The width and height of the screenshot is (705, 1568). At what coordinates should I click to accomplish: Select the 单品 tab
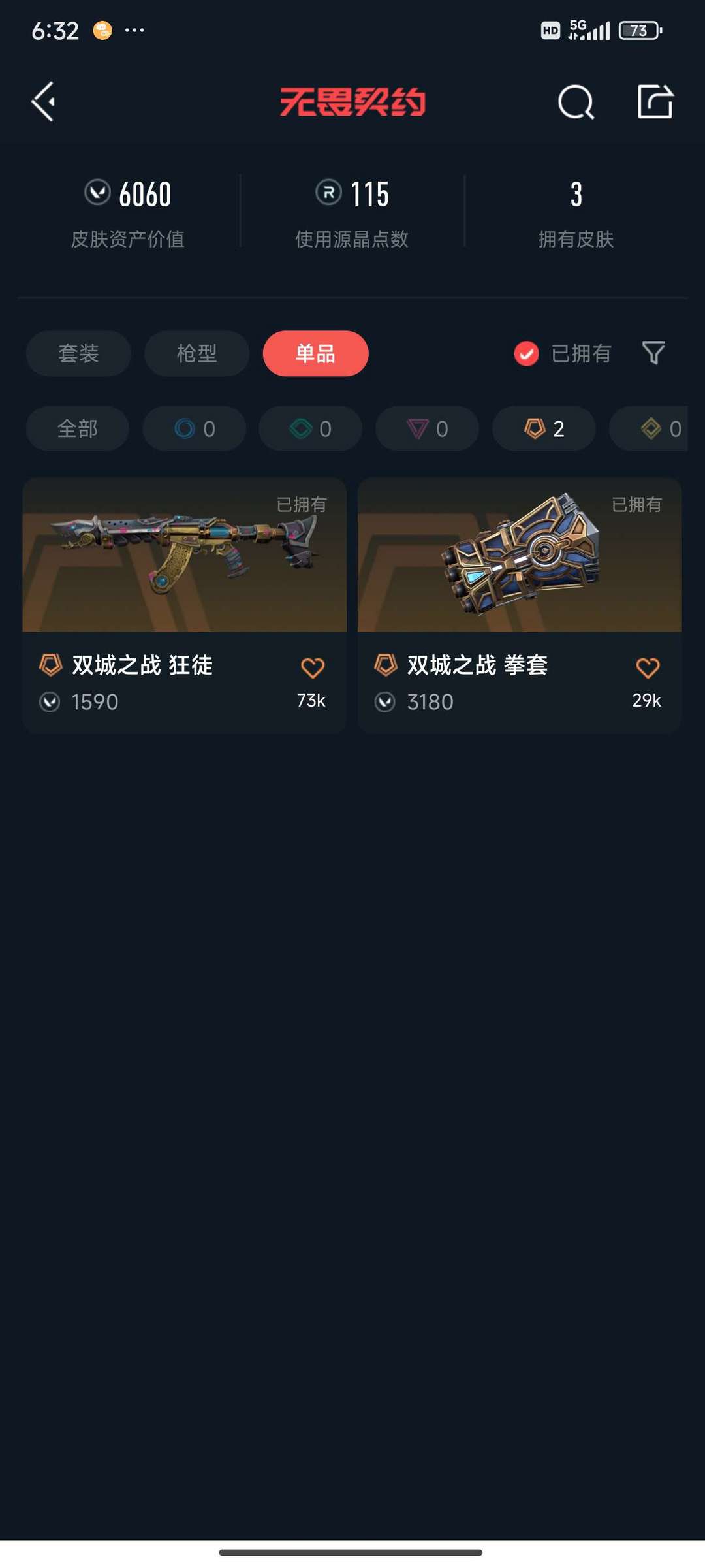pyautogui.click(x=315, y=353)
